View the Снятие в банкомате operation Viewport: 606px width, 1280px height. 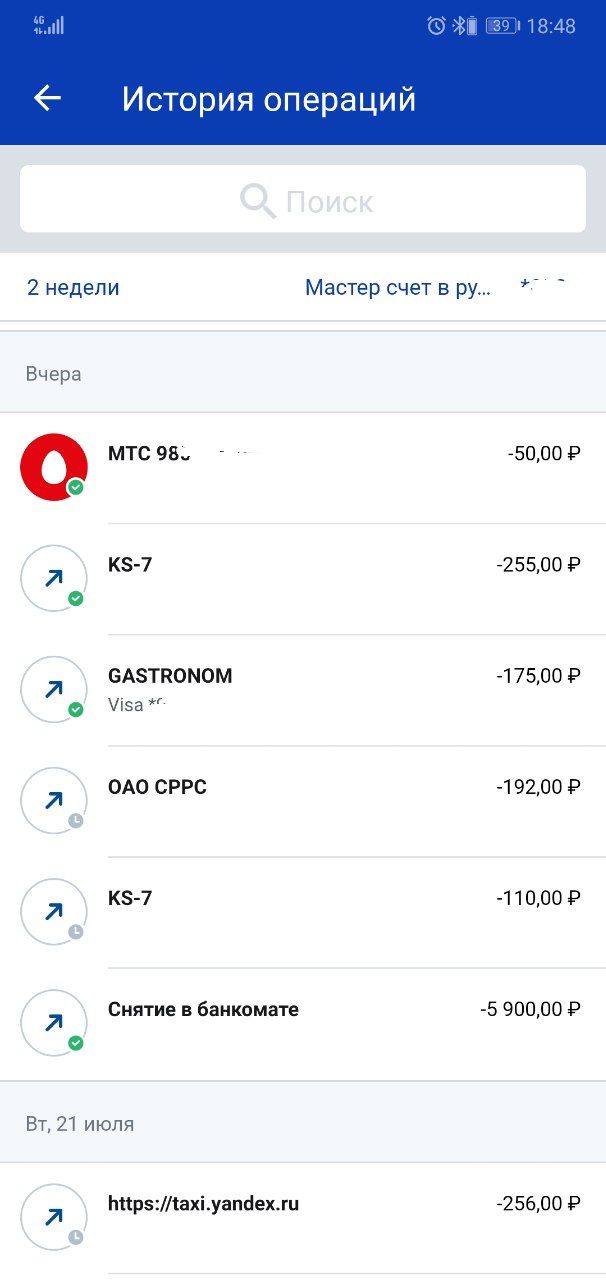coord(303,1024)
